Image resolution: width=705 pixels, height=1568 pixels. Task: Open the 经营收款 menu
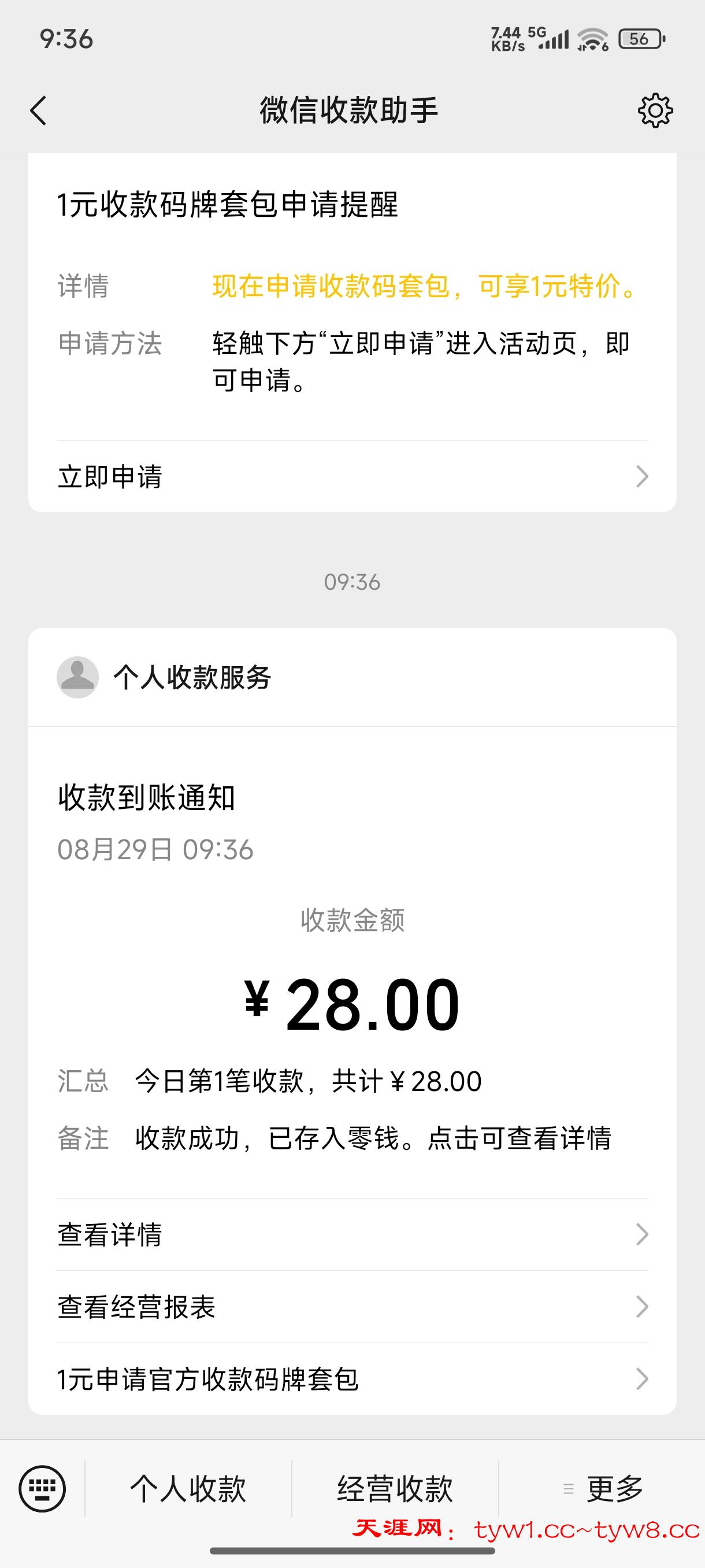coord(395,1489)
